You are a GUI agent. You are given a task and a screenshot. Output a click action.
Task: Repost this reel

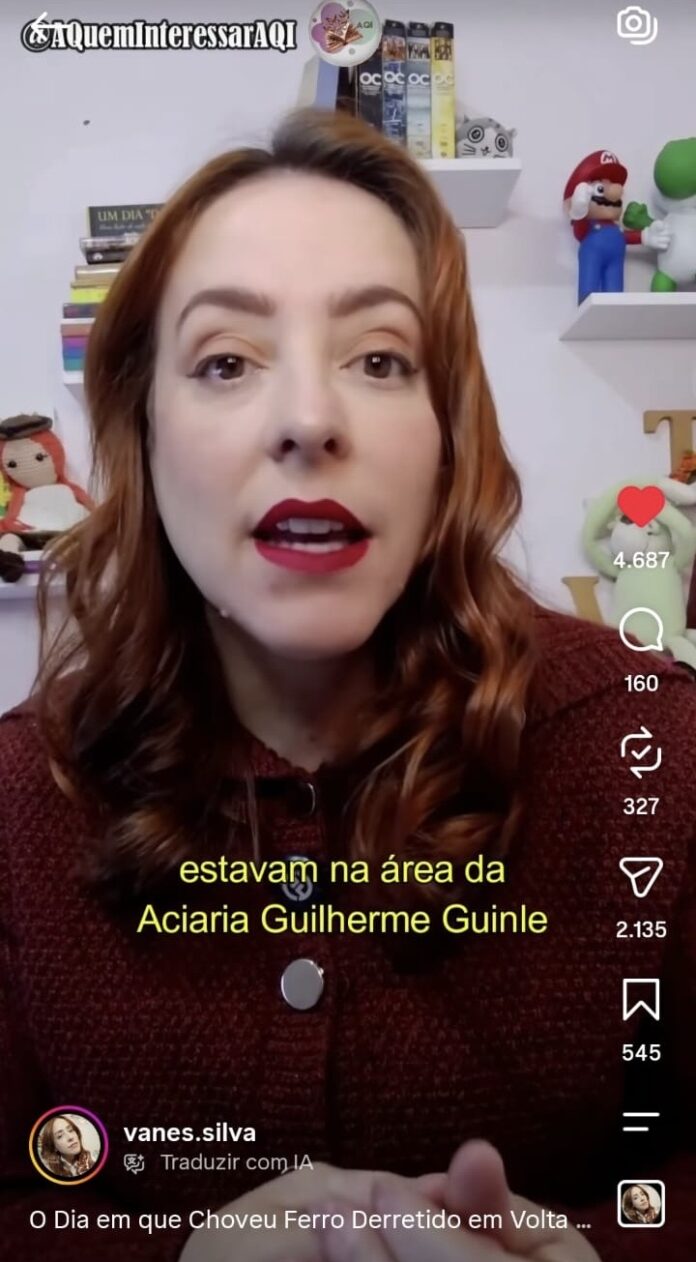pos(641,754)
